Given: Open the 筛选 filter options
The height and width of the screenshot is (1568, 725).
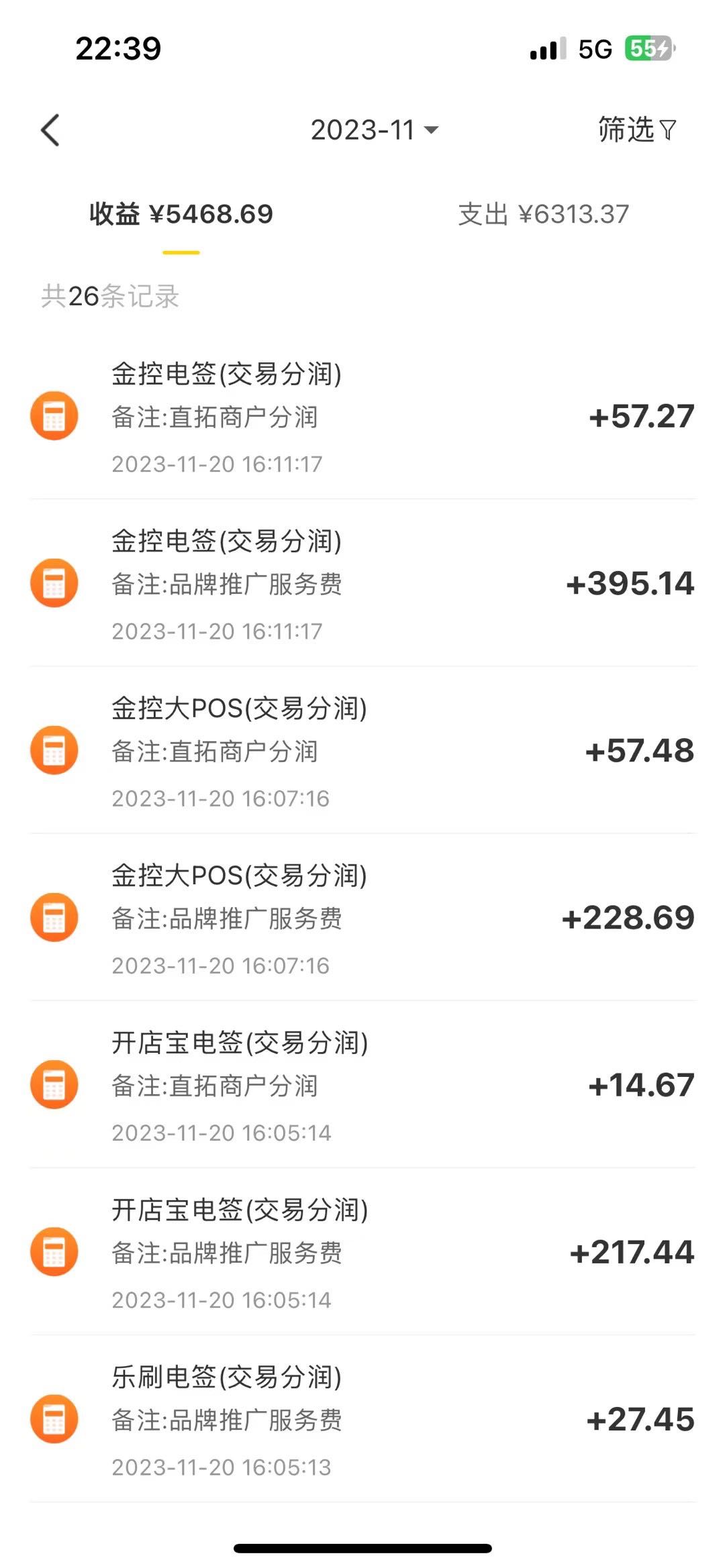Looking at the screenshot, I should (636, 129).
